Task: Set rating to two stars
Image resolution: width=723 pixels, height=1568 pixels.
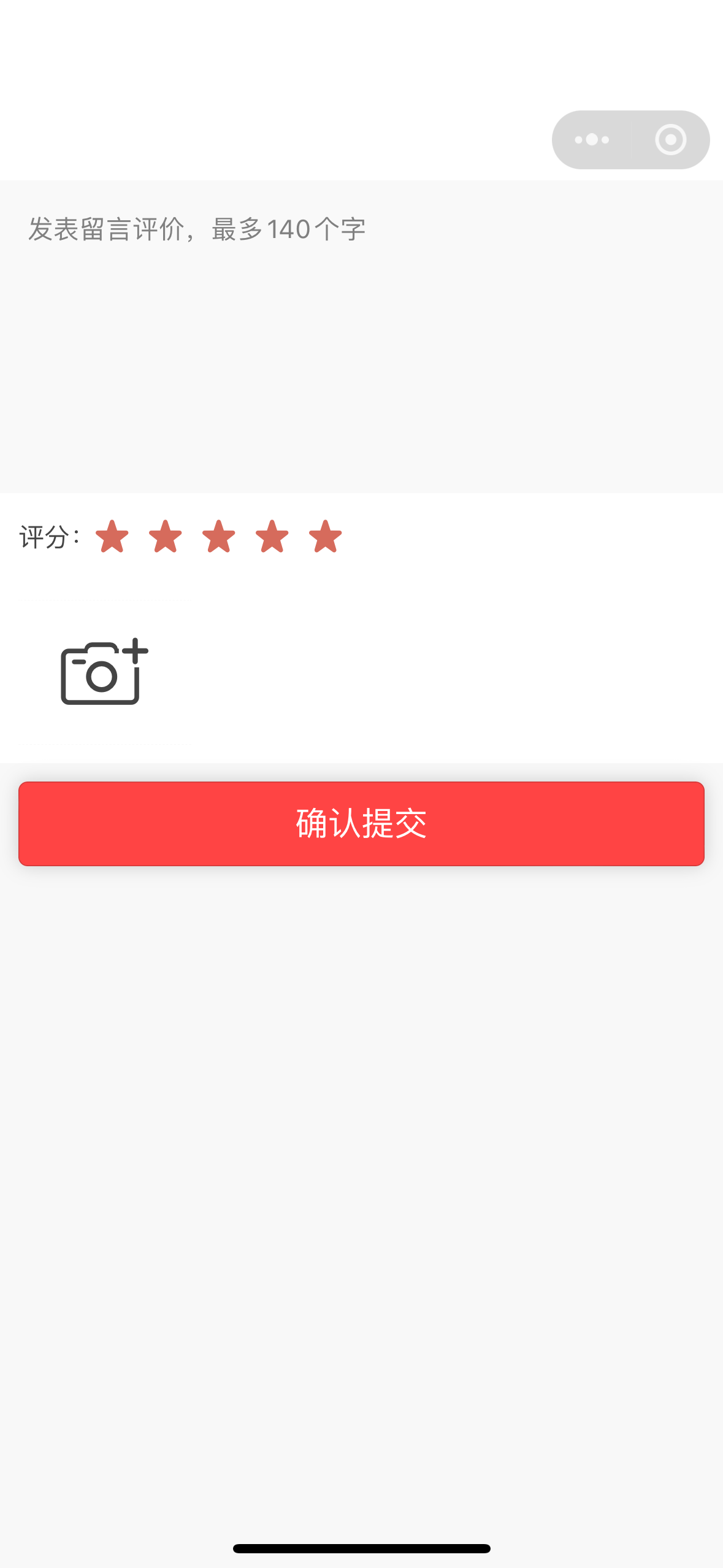Action: (x=166, y=537)
